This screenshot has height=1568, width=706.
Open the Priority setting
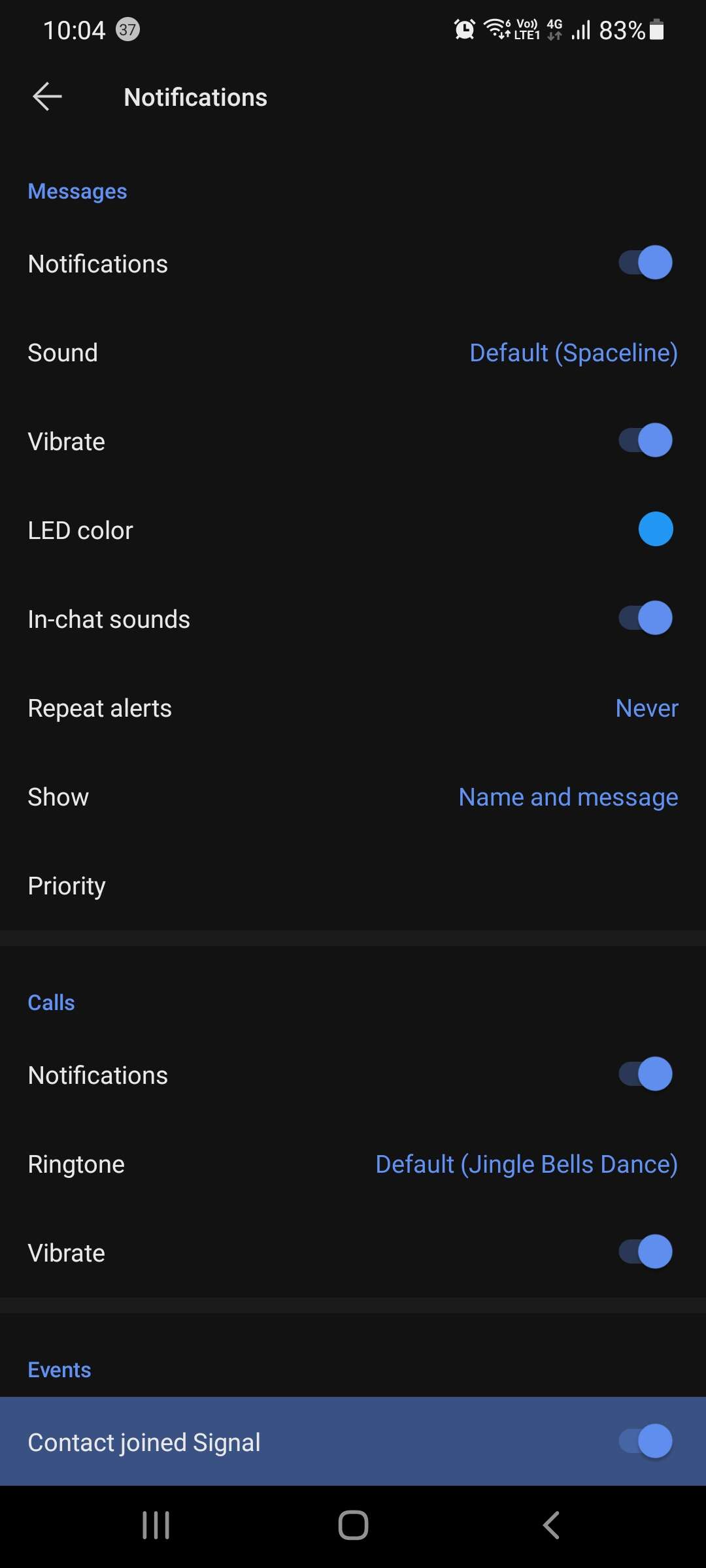[x=353, y=885]
